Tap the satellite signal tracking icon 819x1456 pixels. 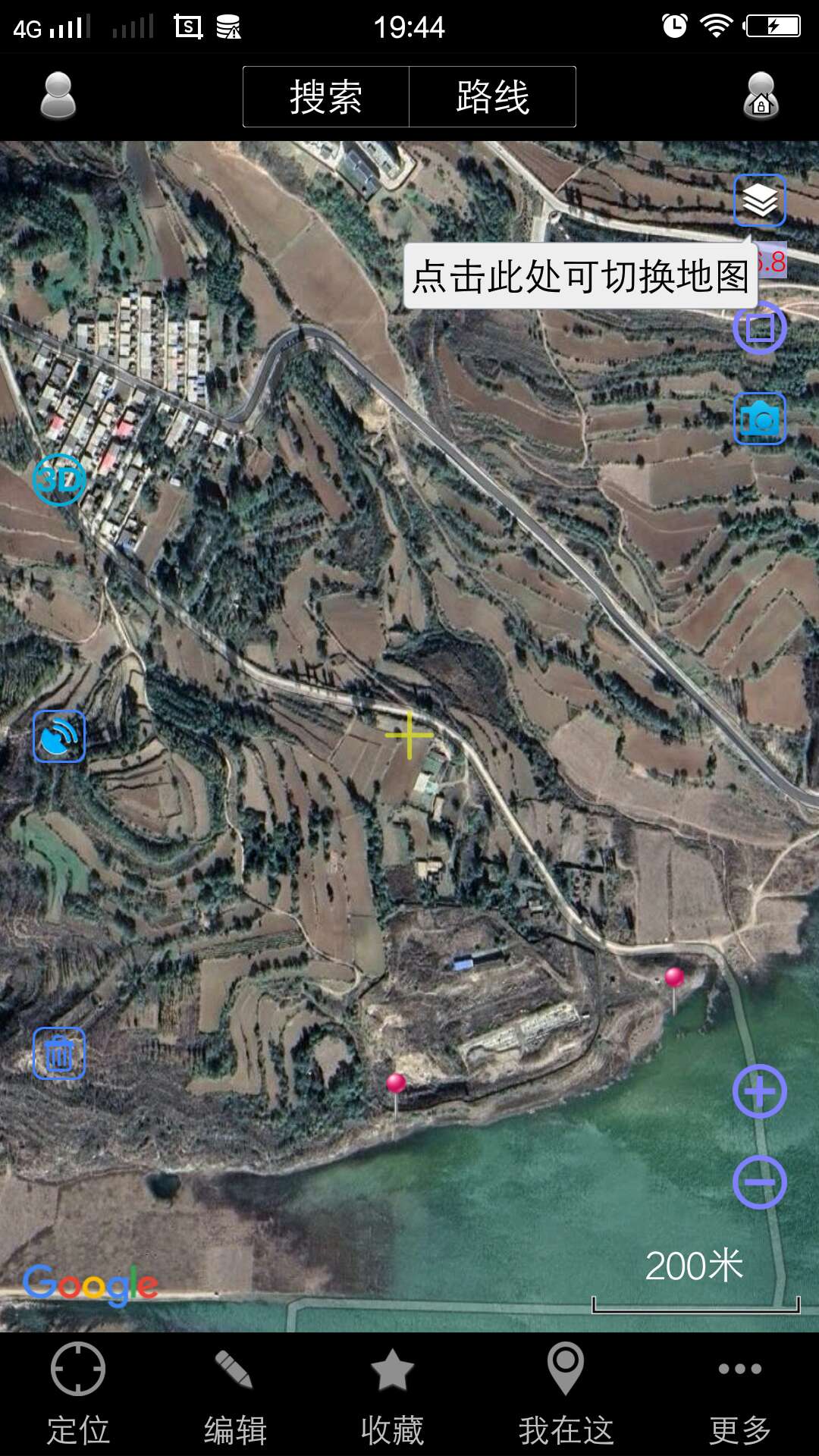point(59,736)
